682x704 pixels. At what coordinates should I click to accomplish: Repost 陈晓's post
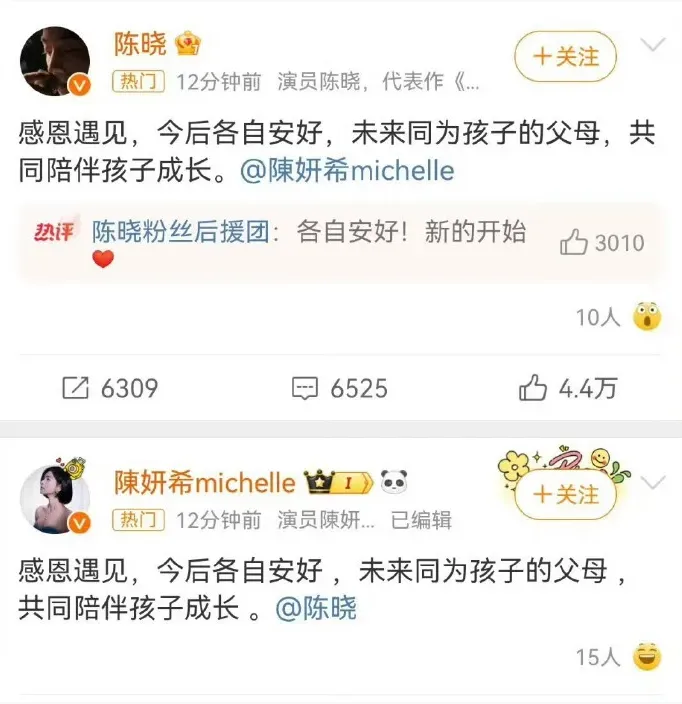(110, 388)
